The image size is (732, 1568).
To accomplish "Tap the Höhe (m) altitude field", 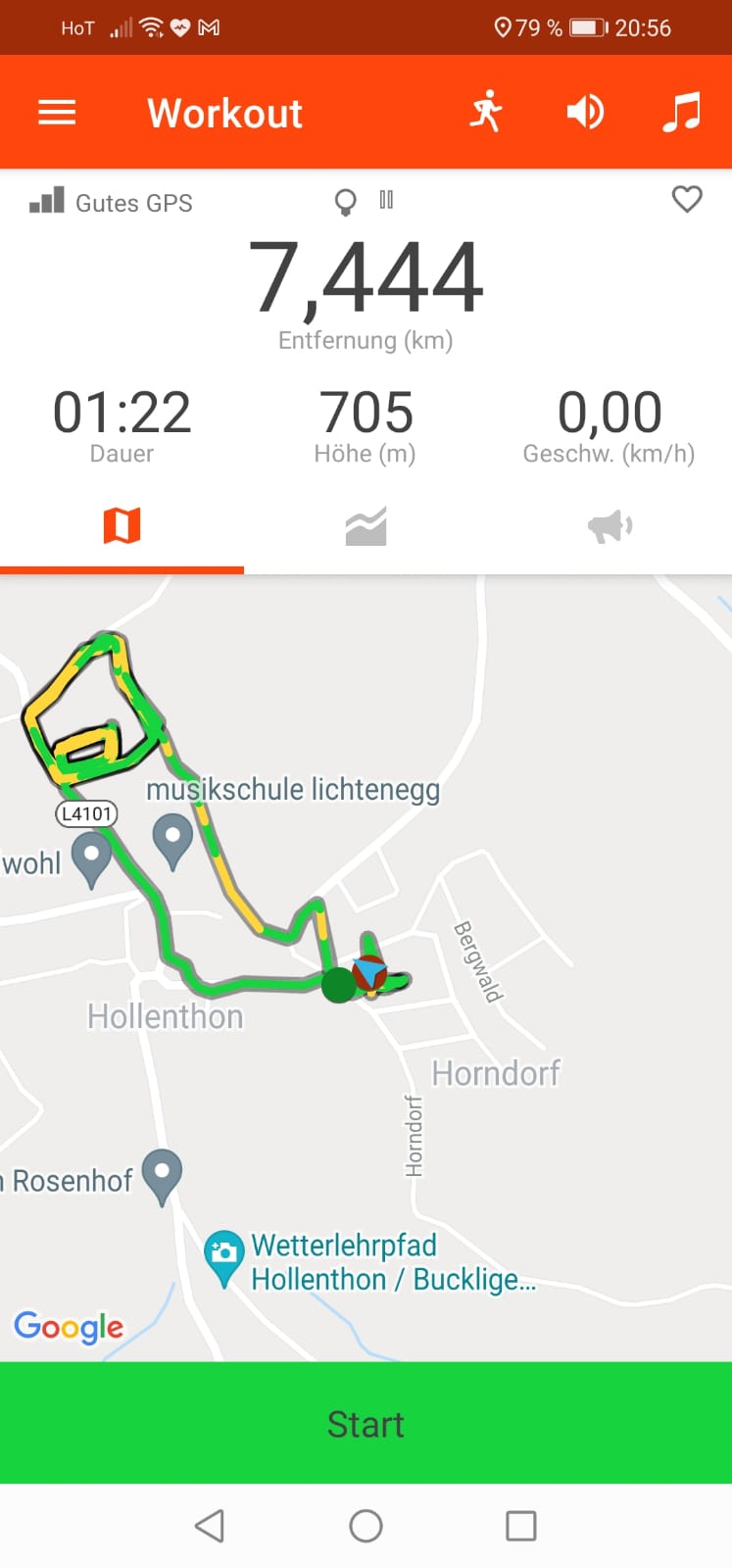I will tap(366, 425).
